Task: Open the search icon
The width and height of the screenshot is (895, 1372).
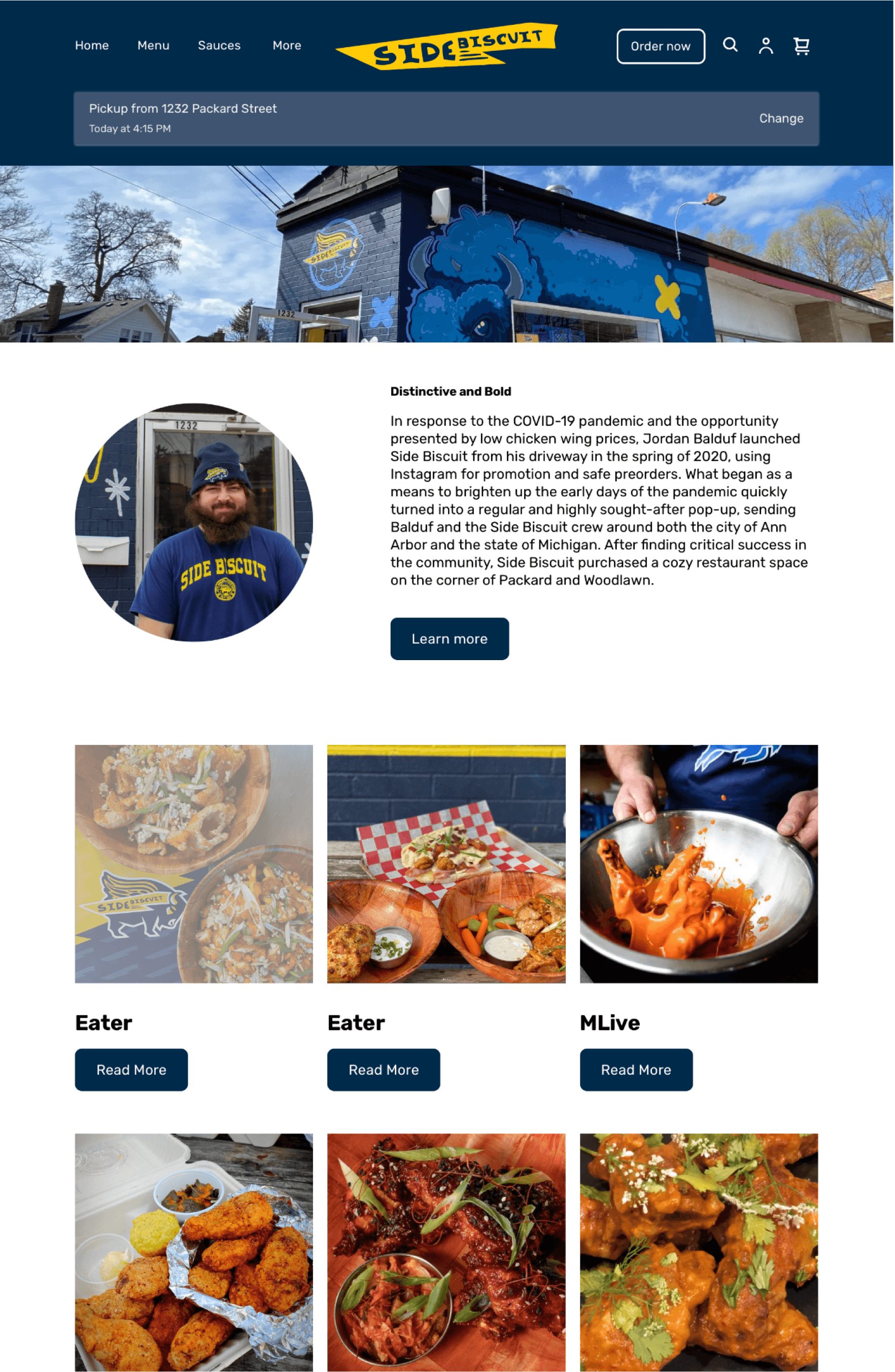Action: tap(730, 46)
